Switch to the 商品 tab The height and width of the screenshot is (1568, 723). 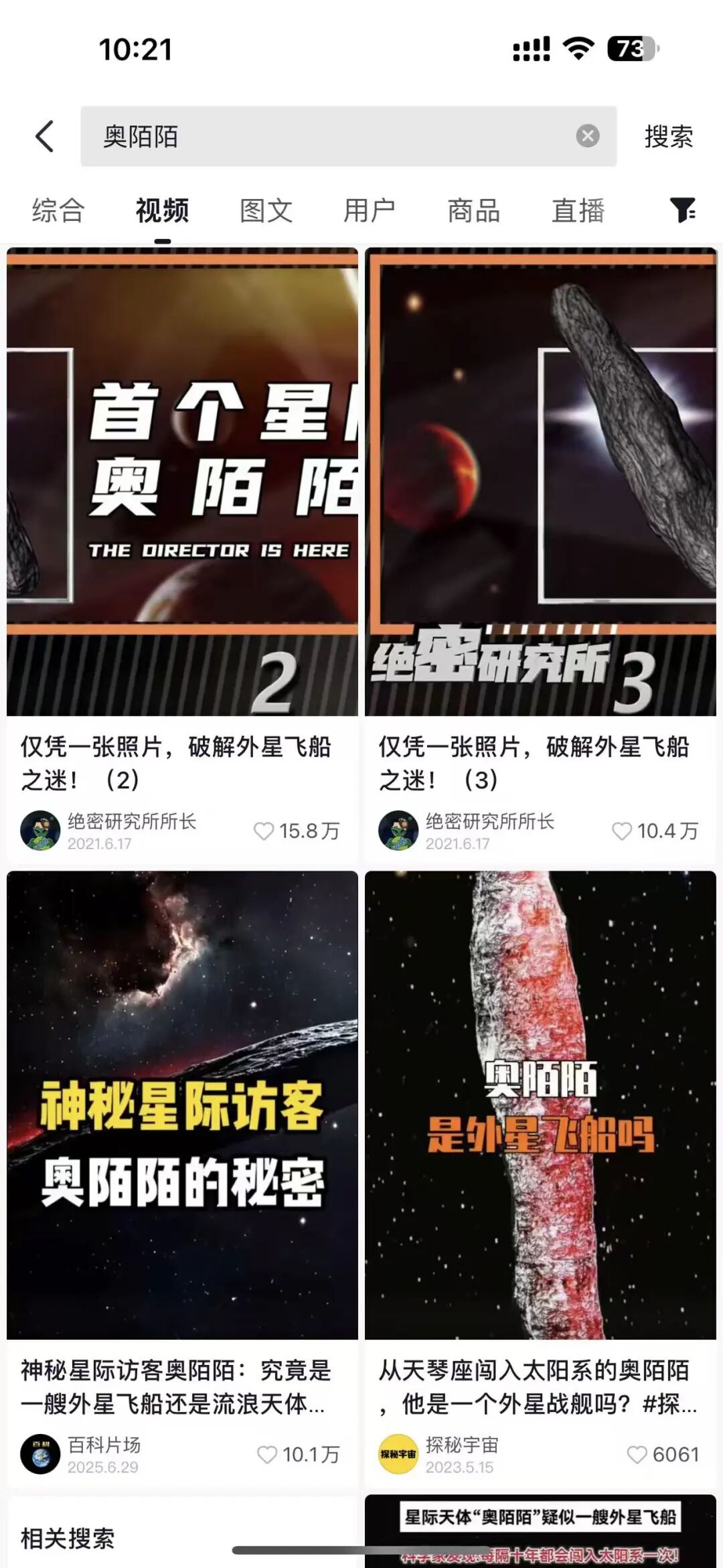click(474, 210)
